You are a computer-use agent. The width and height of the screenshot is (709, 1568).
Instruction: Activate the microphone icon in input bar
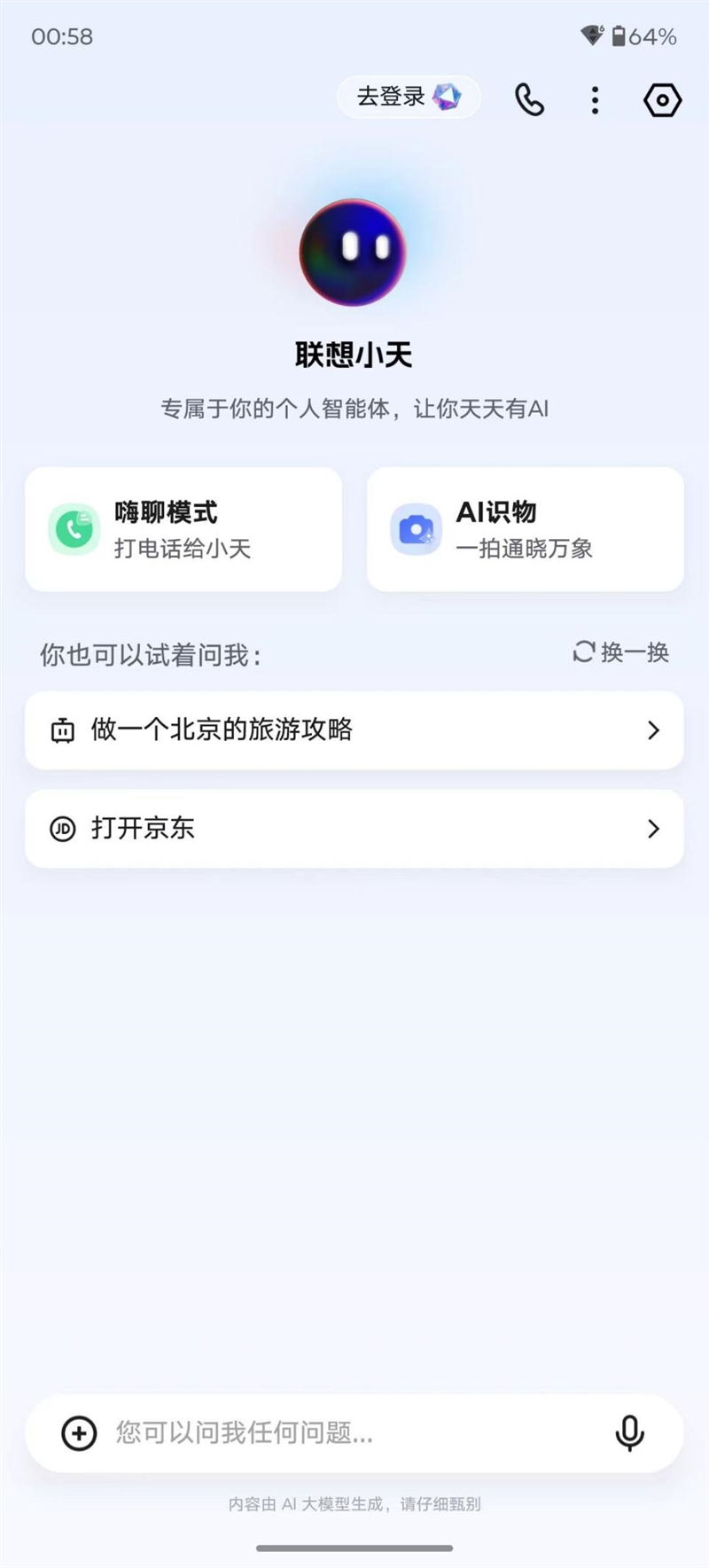[629, 1432]
